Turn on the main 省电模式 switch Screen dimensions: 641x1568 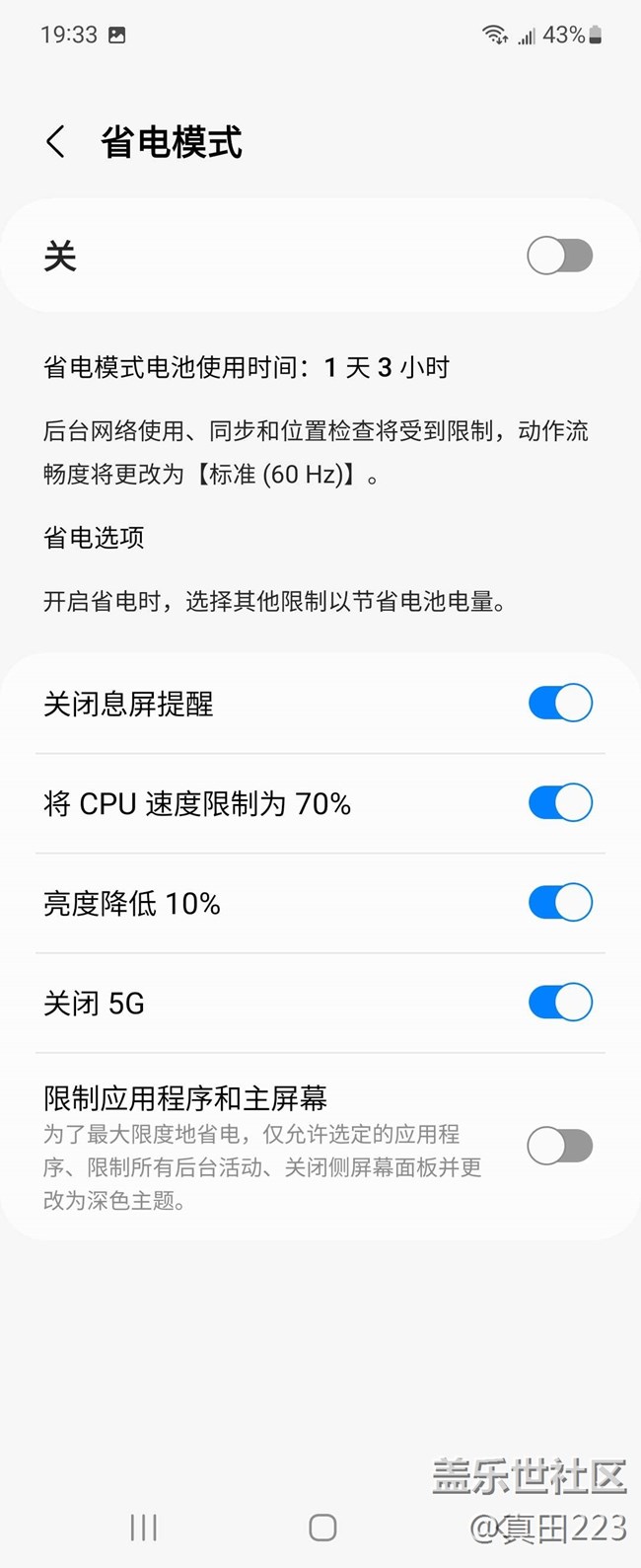[559, 257]
